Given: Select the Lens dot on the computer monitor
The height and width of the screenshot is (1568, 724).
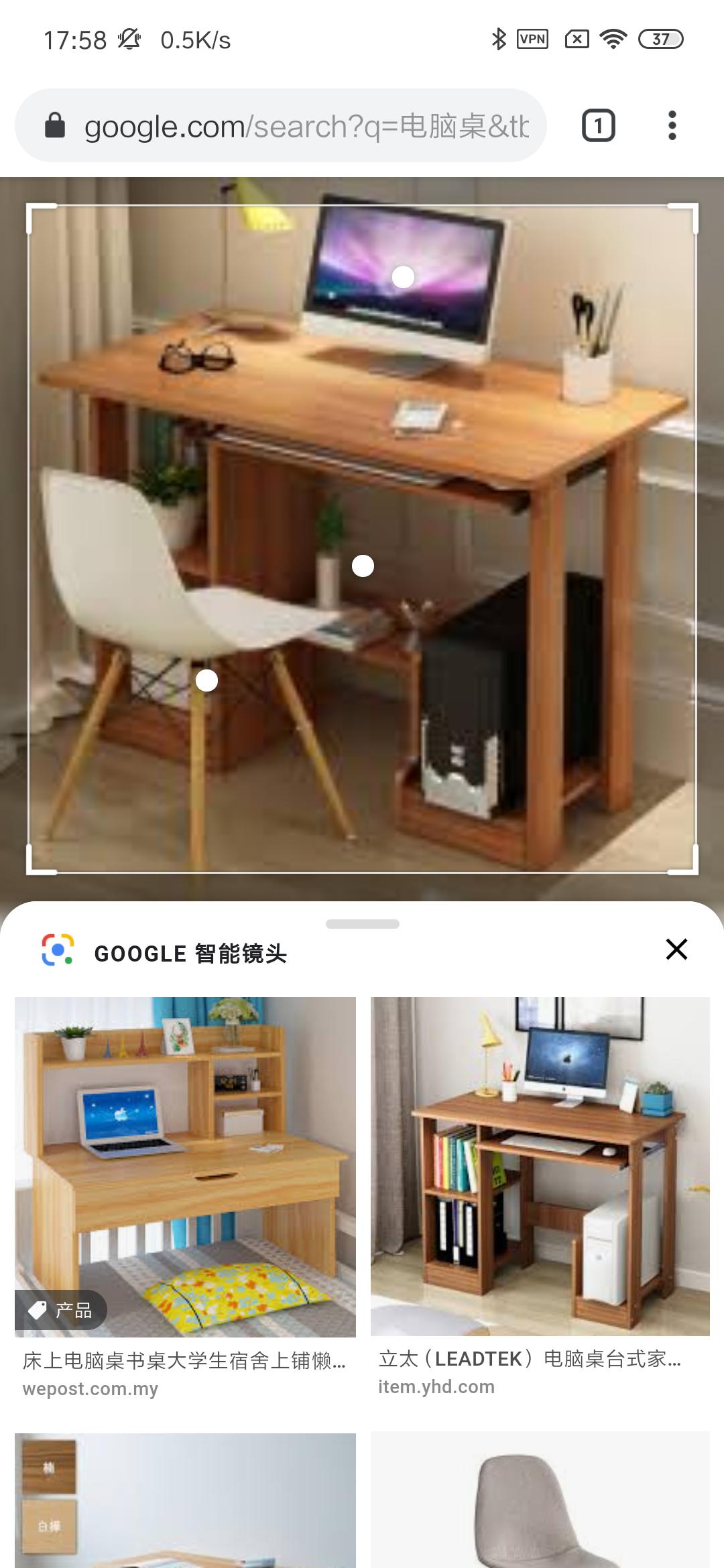Looking at the screenshot, I should pos(403,275).
